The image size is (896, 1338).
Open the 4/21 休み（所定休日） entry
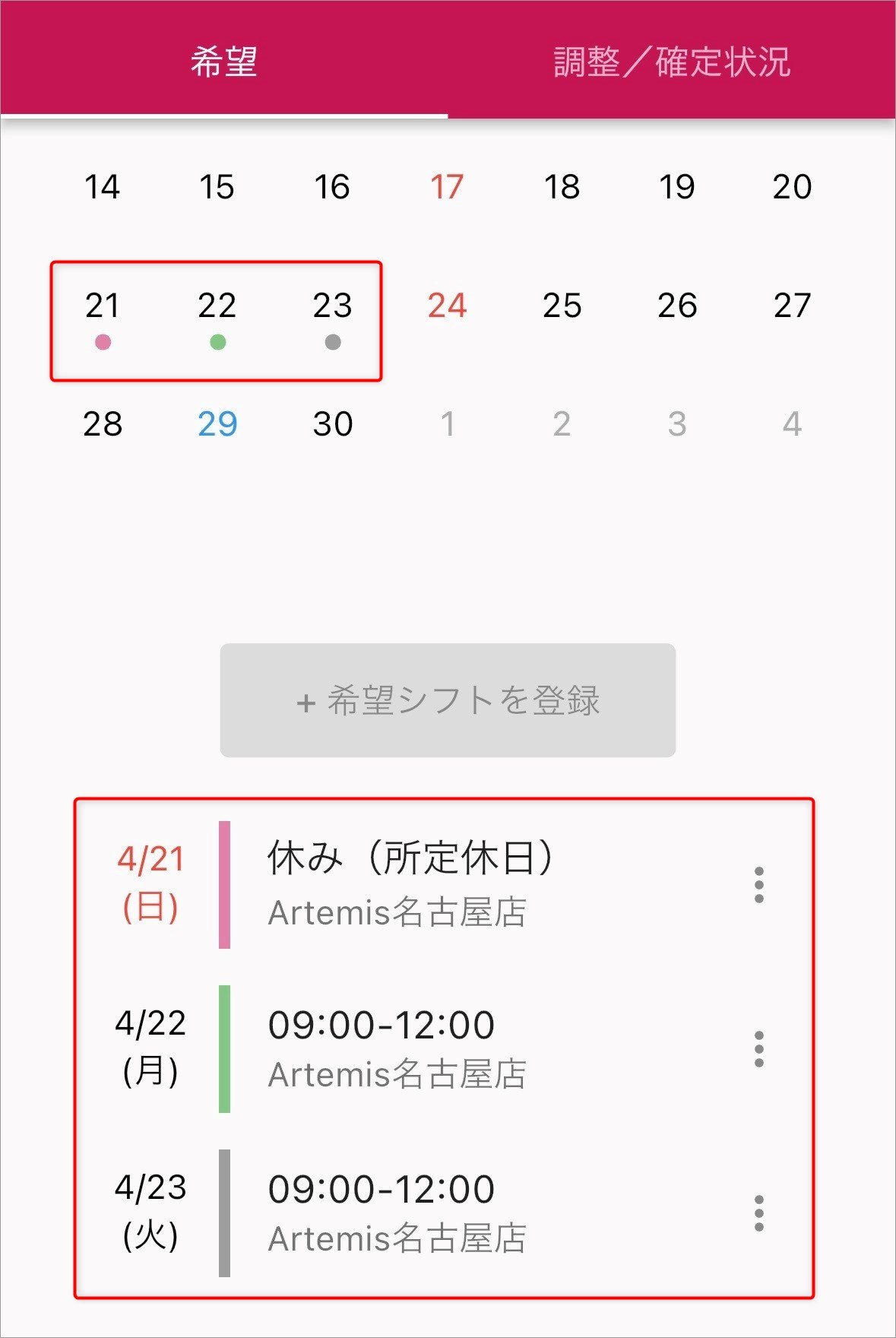click(410, 885)
